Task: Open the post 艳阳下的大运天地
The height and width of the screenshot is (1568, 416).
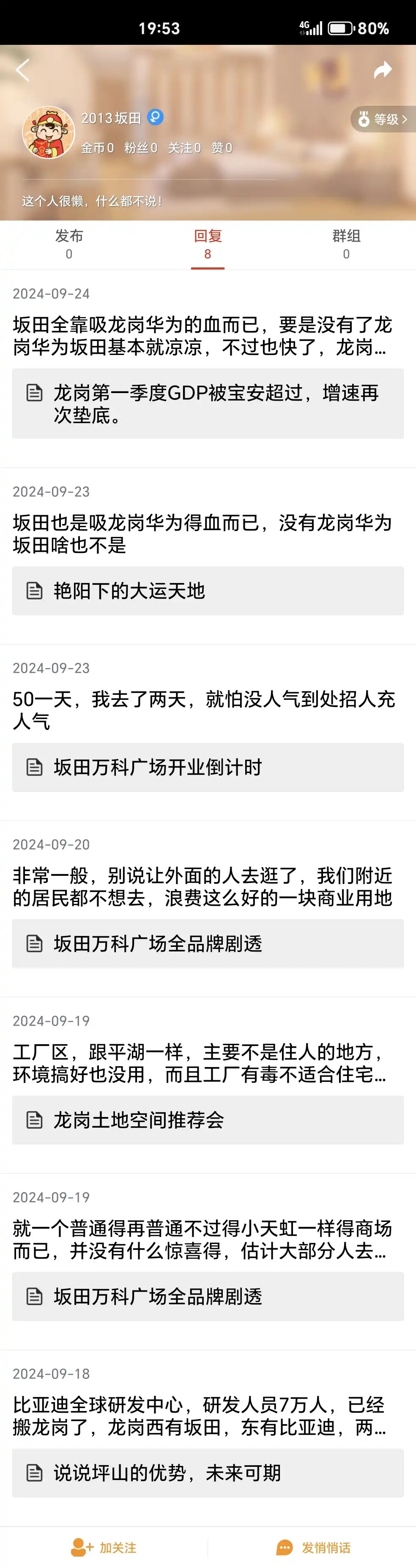Action: (x=208, y=591)
